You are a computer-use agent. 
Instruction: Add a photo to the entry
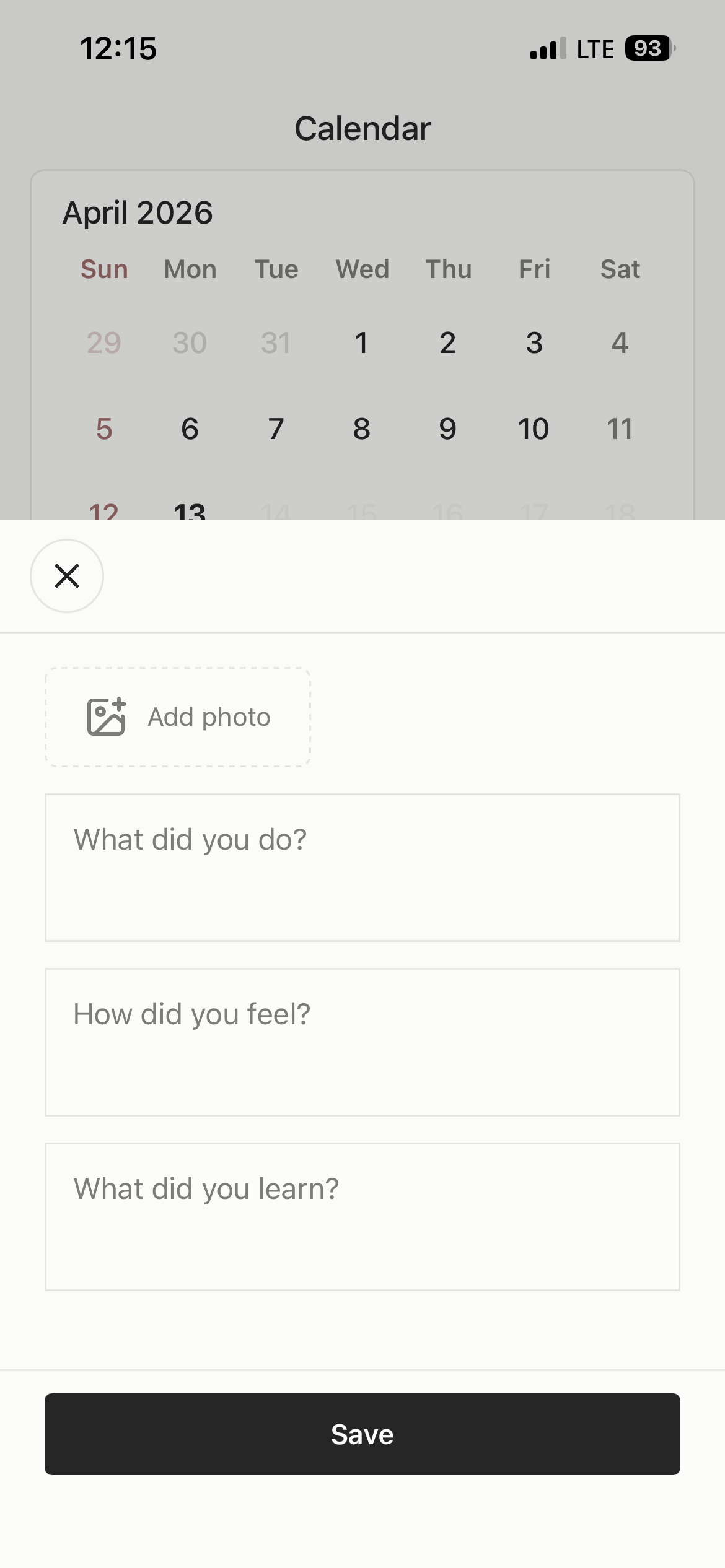[178, 717]
